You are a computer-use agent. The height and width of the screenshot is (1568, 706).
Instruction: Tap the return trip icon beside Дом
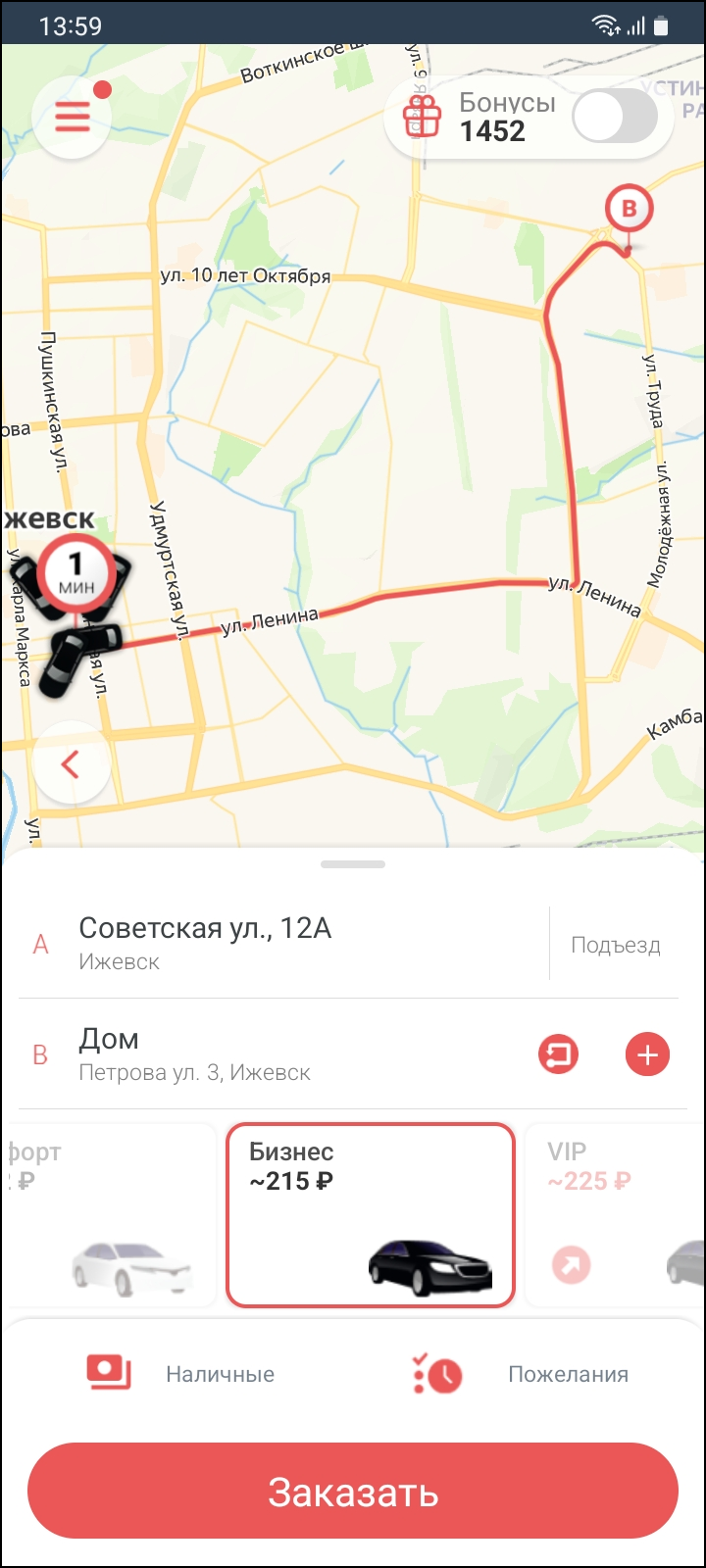[x=559, y=1054]
